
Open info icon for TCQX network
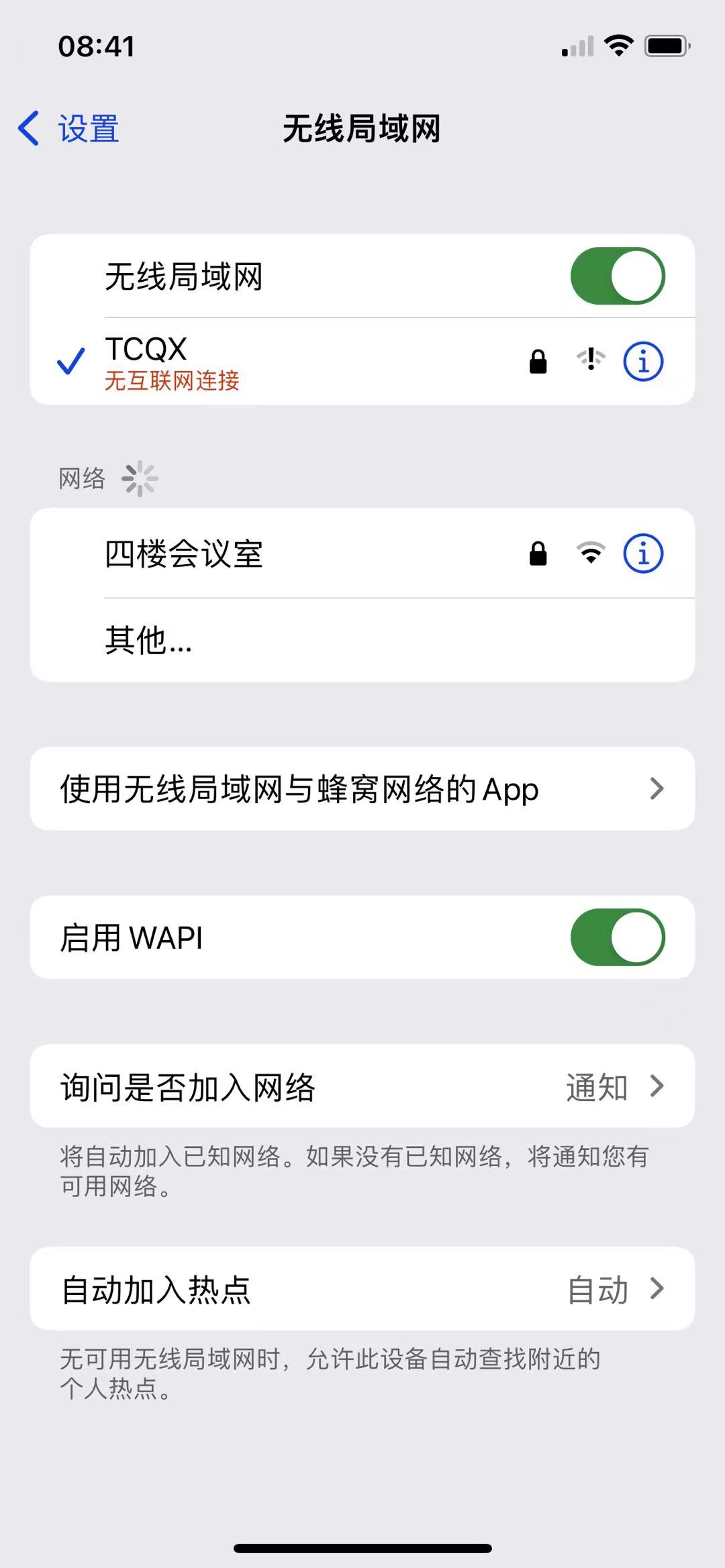coord(643,362)
